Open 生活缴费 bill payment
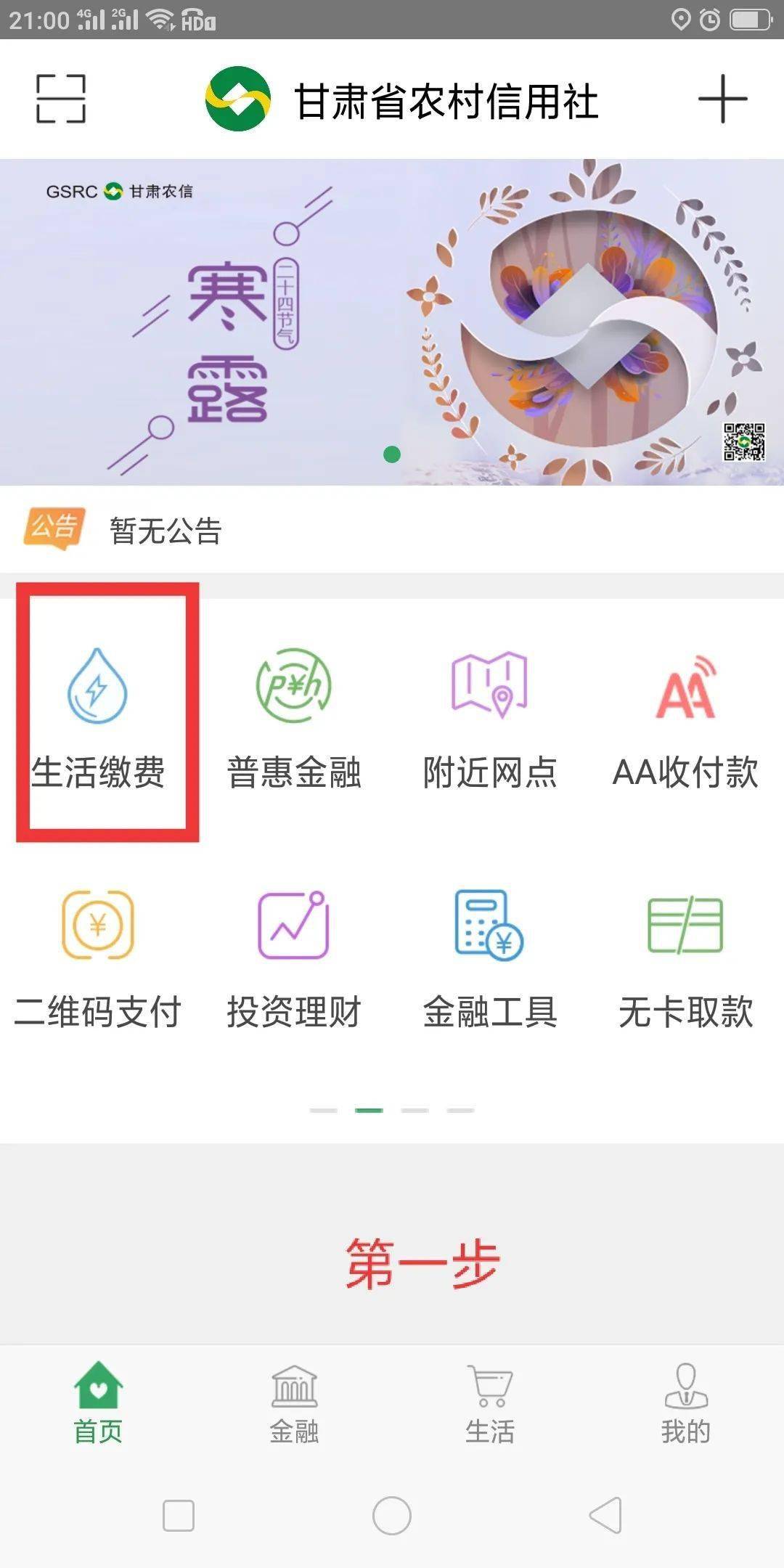 (98, 717)
